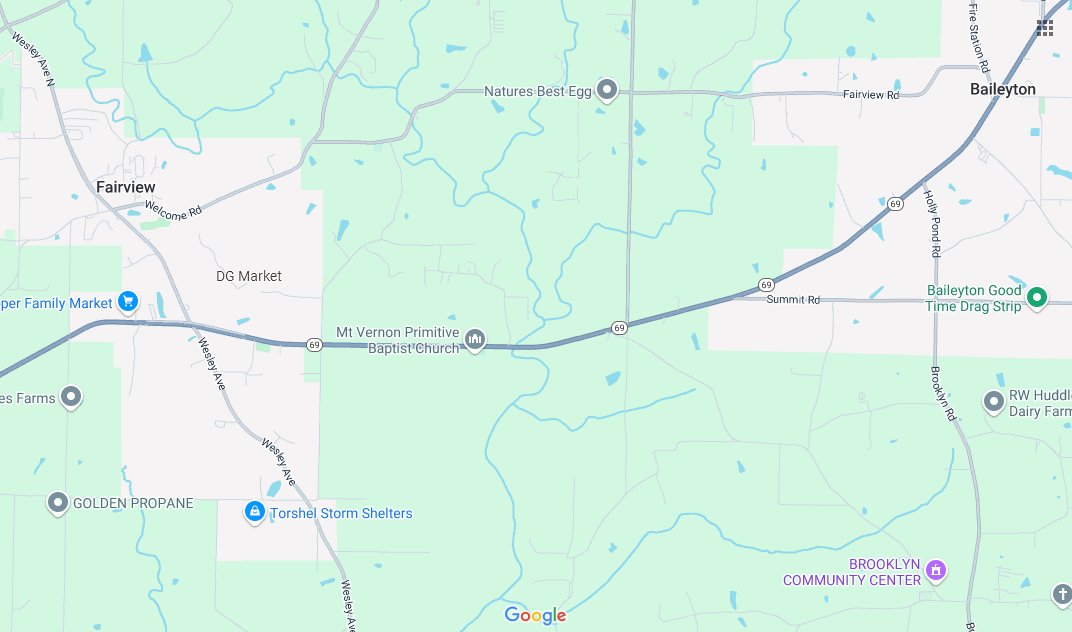The image size is (1072, 632).
Task: Tap the Mt Vernon Primitive Baptist Church marker
Action: click(475, 340)
